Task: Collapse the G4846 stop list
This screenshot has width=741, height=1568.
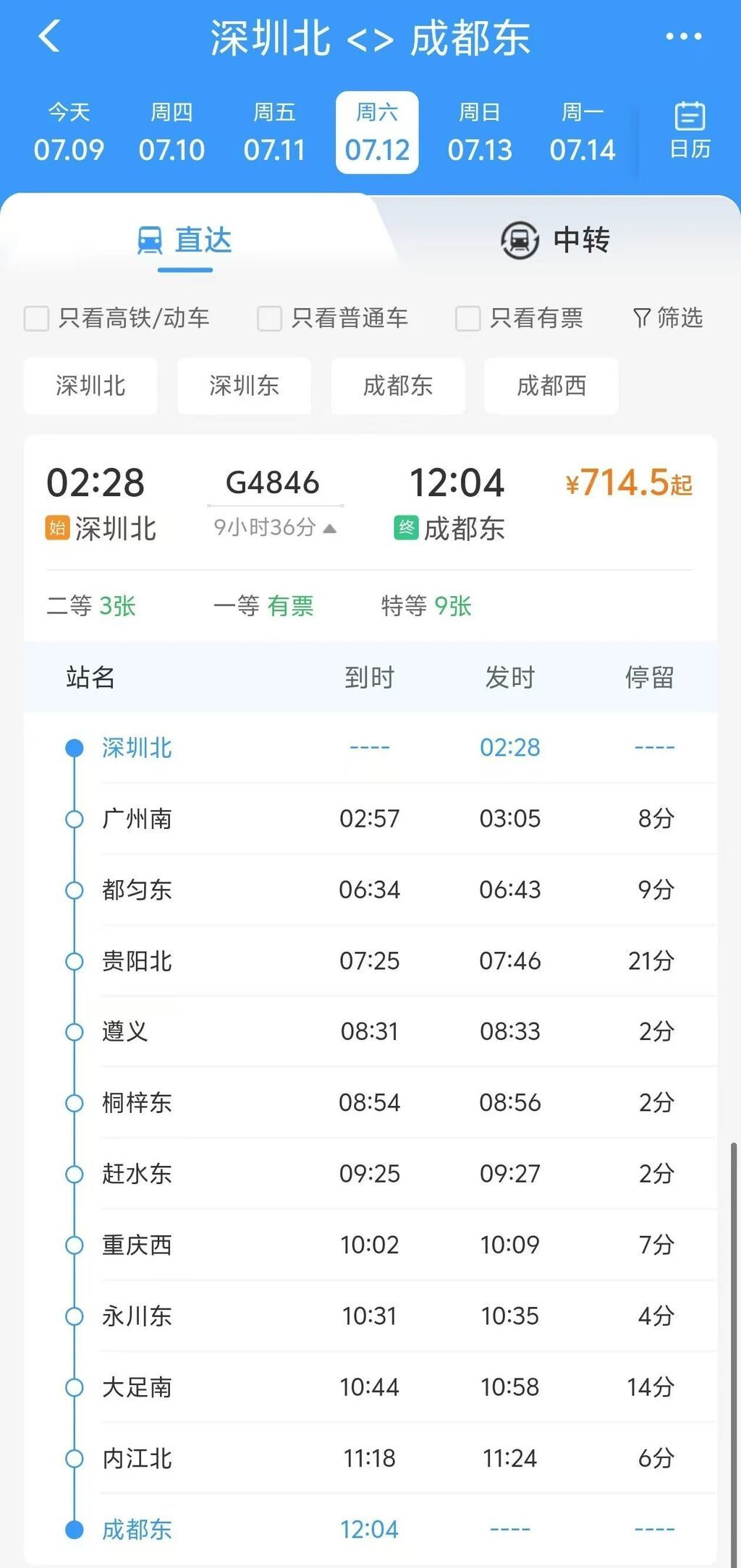Action: click(x=275, y=528)
